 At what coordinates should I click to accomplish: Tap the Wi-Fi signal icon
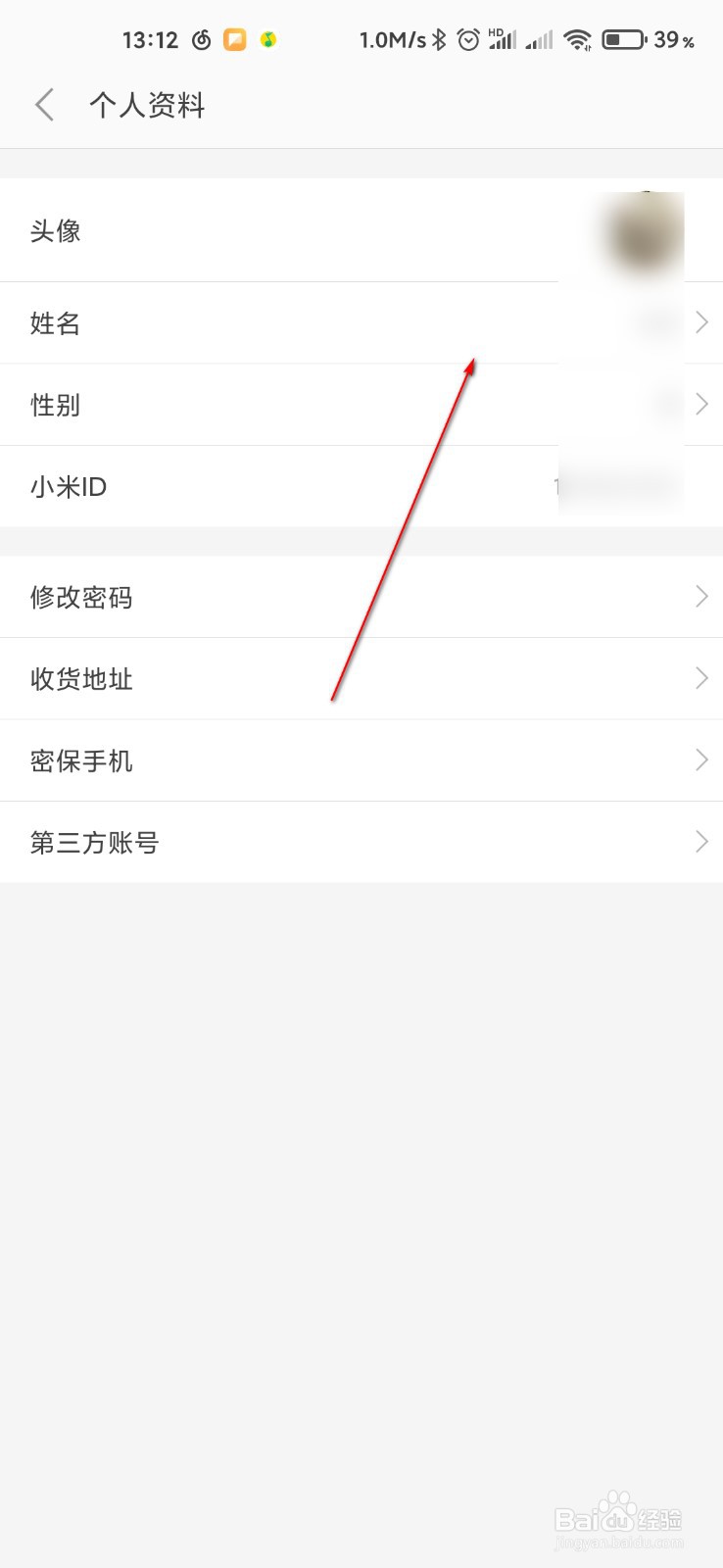coord(580,40)
